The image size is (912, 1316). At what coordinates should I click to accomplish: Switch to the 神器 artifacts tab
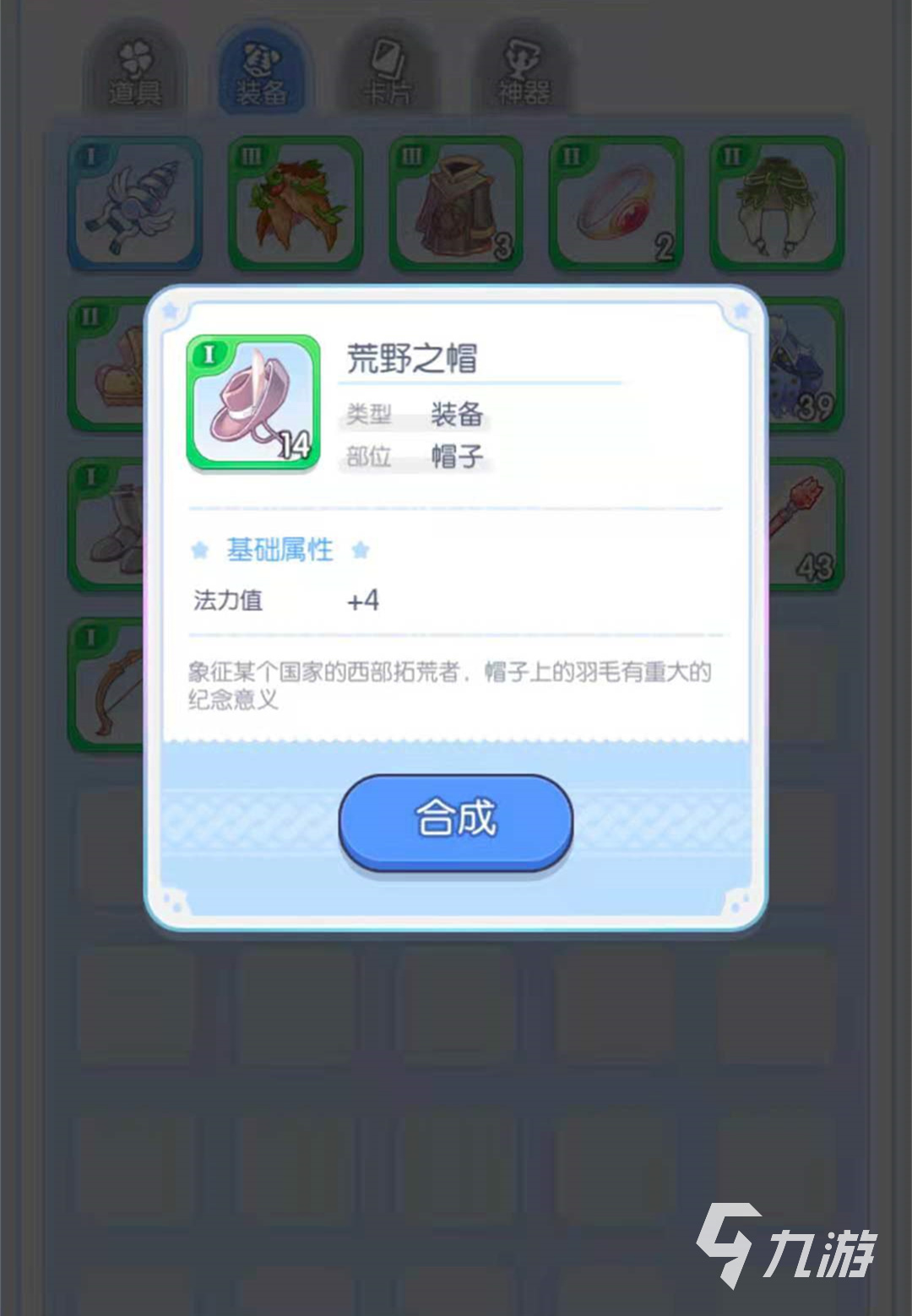tap(523, 73)
